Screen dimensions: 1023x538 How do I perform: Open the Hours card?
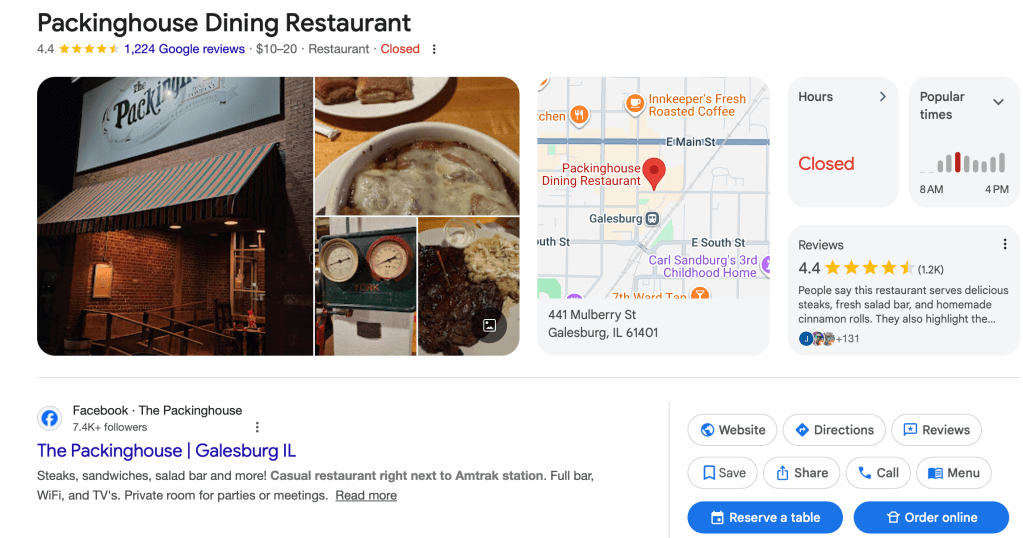(842, 141)
